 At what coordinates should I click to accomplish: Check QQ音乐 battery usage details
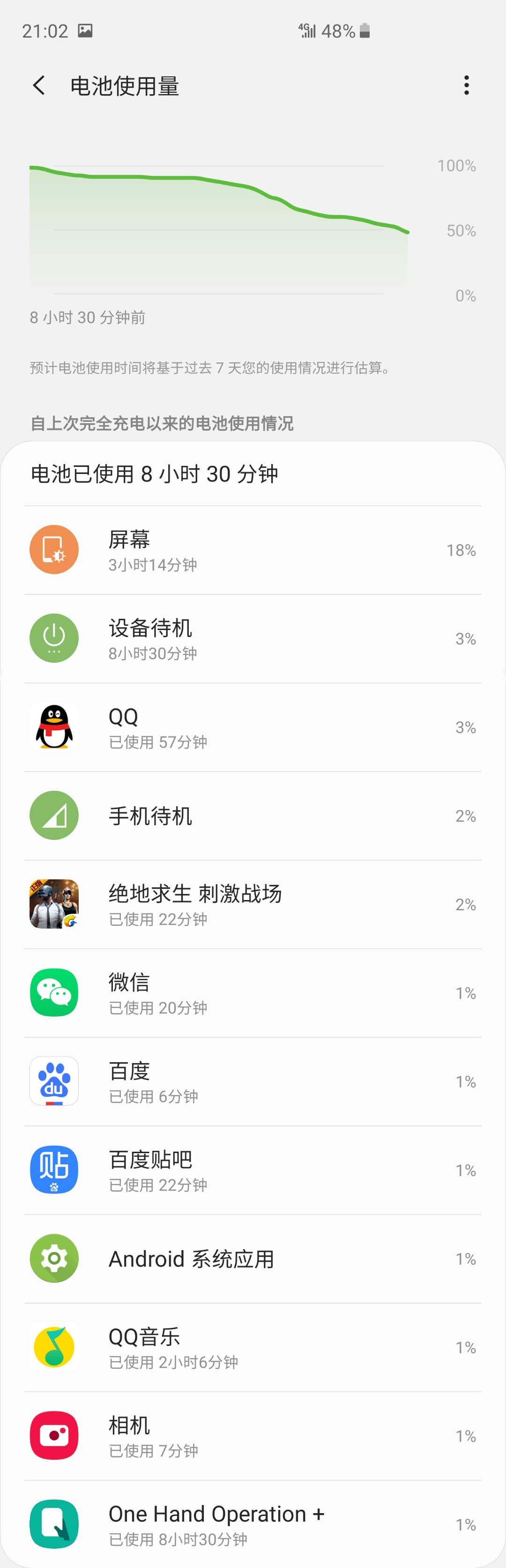(253, 1347)
